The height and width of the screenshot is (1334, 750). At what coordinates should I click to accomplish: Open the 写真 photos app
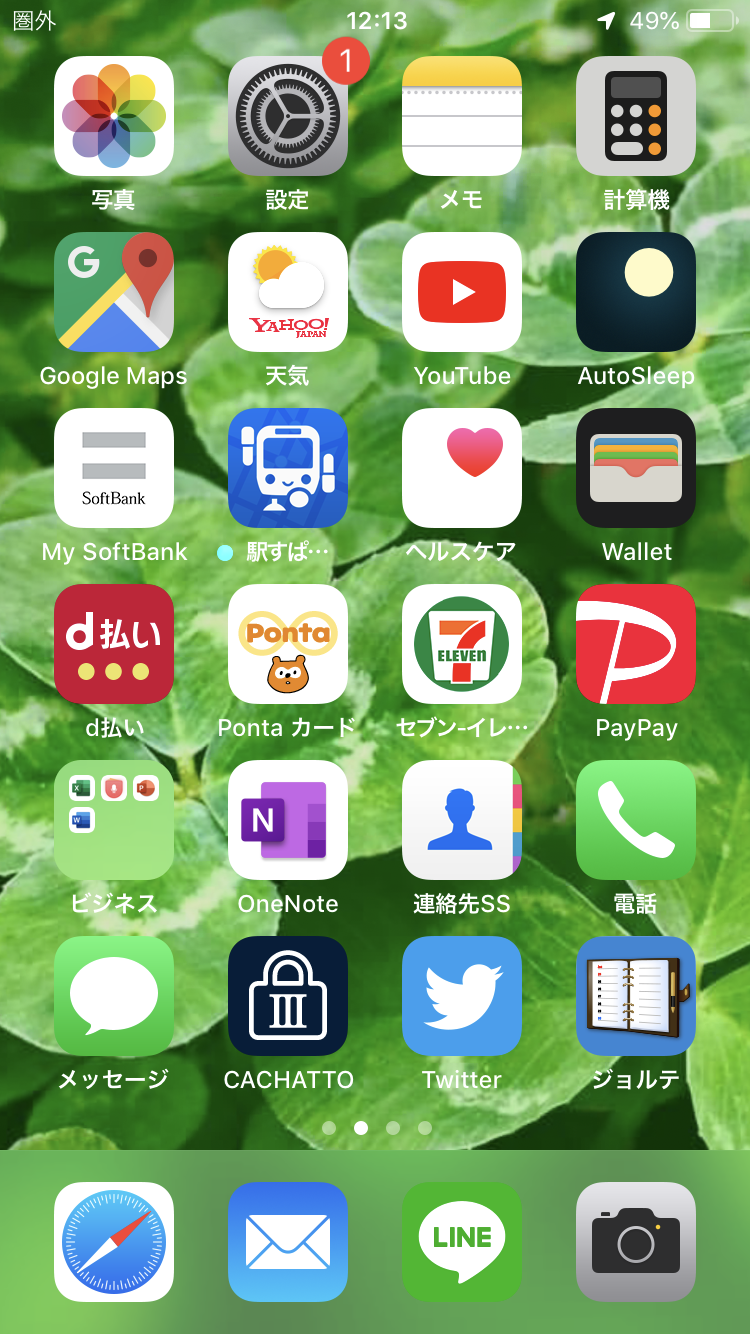[x=114, y=116]
